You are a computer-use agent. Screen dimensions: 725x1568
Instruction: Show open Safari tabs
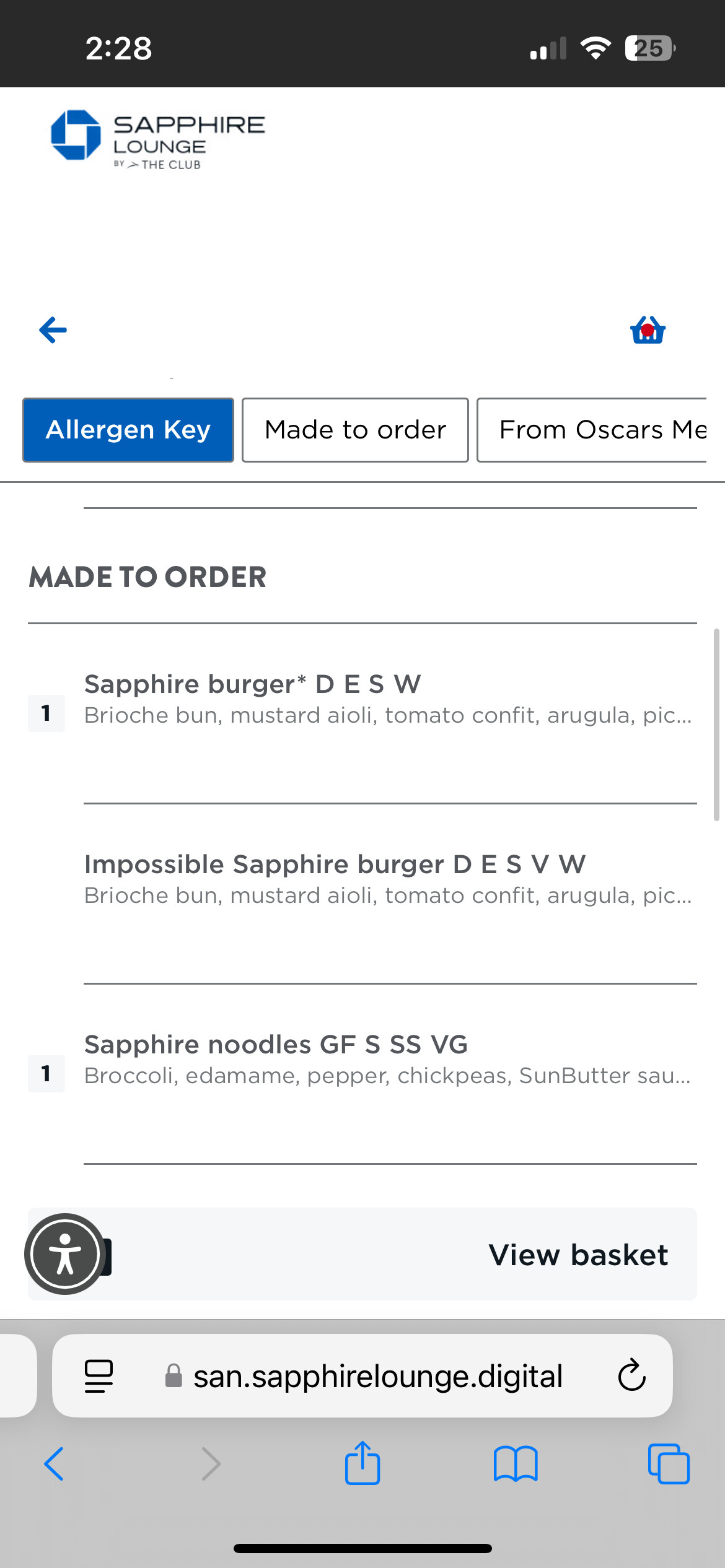pyautogui.click(x=669, y=1464)
